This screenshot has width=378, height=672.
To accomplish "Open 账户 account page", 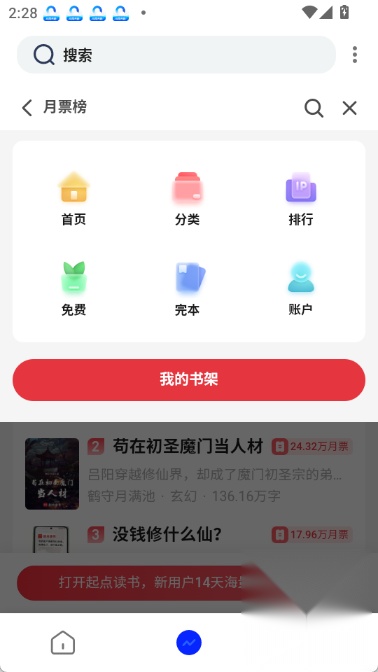I will pos(301,288).
